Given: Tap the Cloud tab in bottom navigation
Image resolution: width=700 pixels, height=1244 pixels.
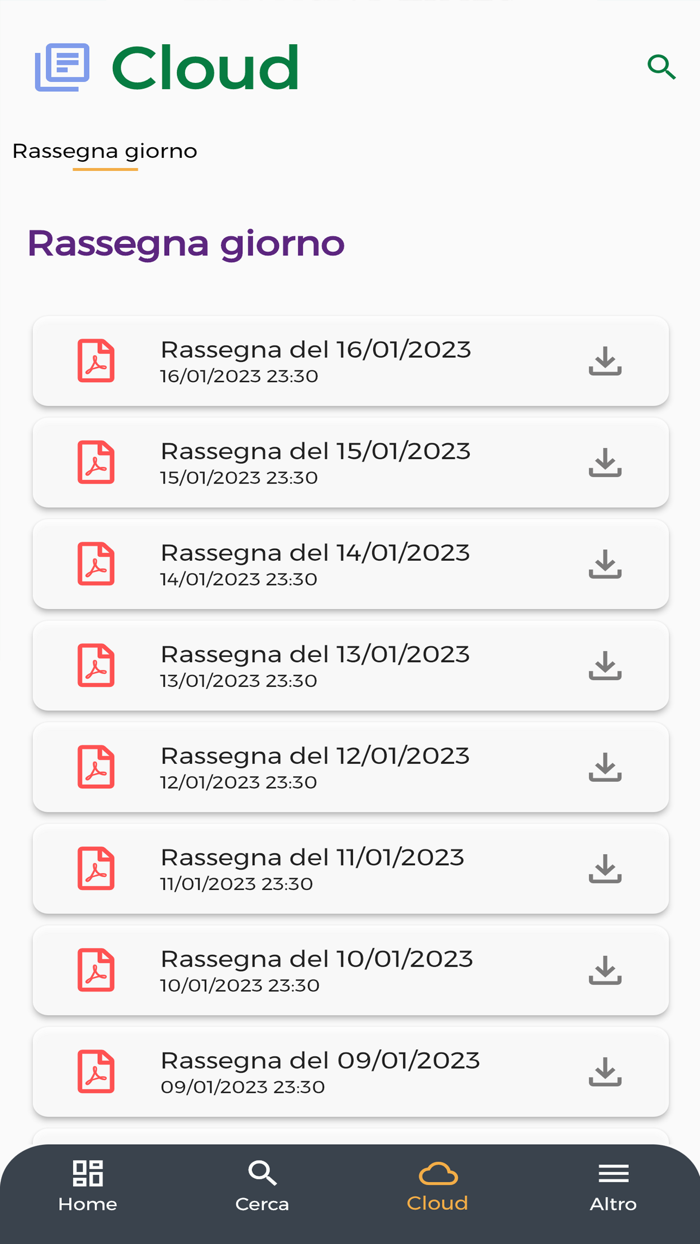Looking at the screenshot, I should (x=437, y=1187).
